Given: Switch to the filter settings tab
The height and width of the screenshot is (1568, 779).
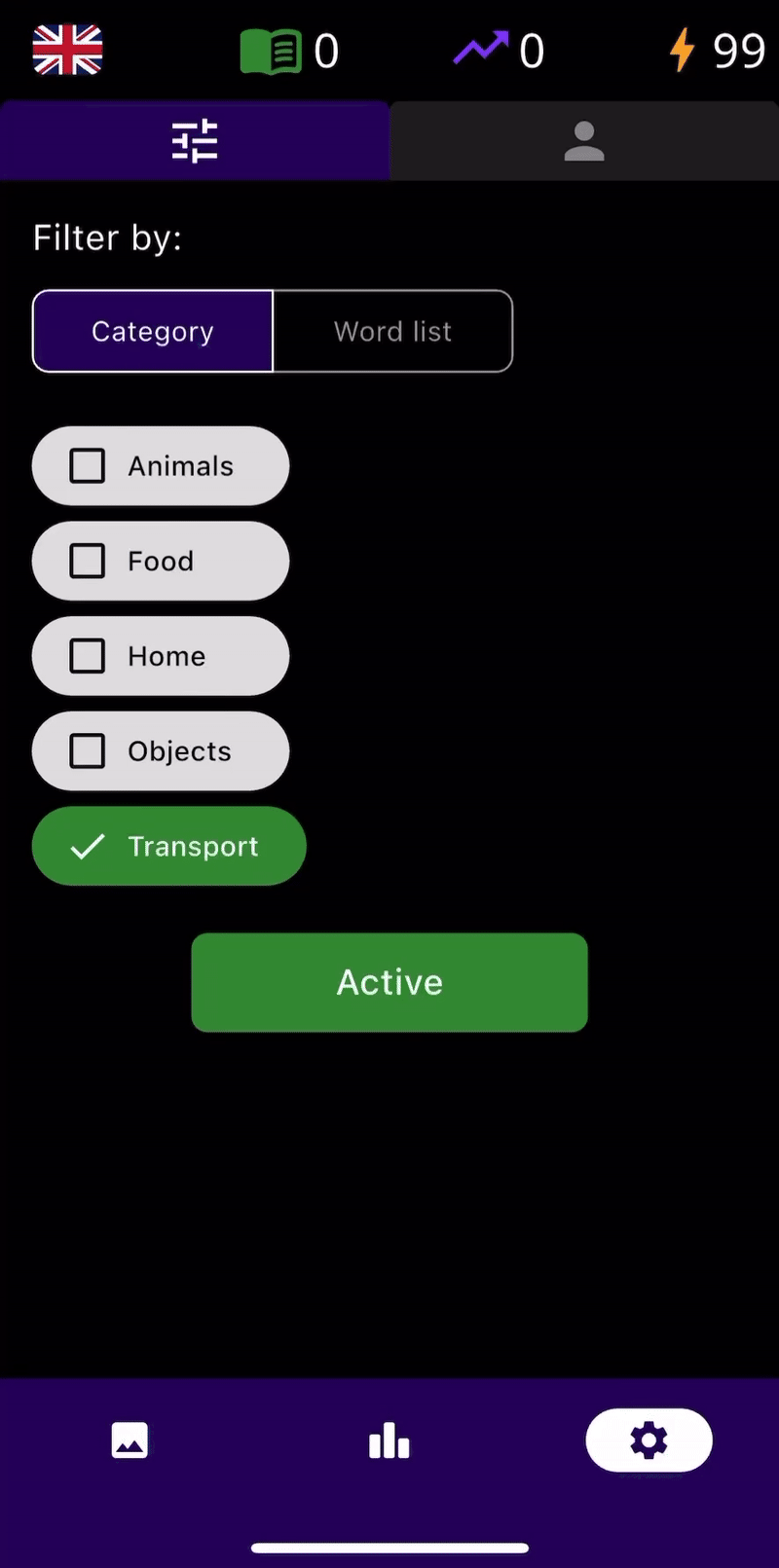Looking at the screenshot, I should [195, 141].
